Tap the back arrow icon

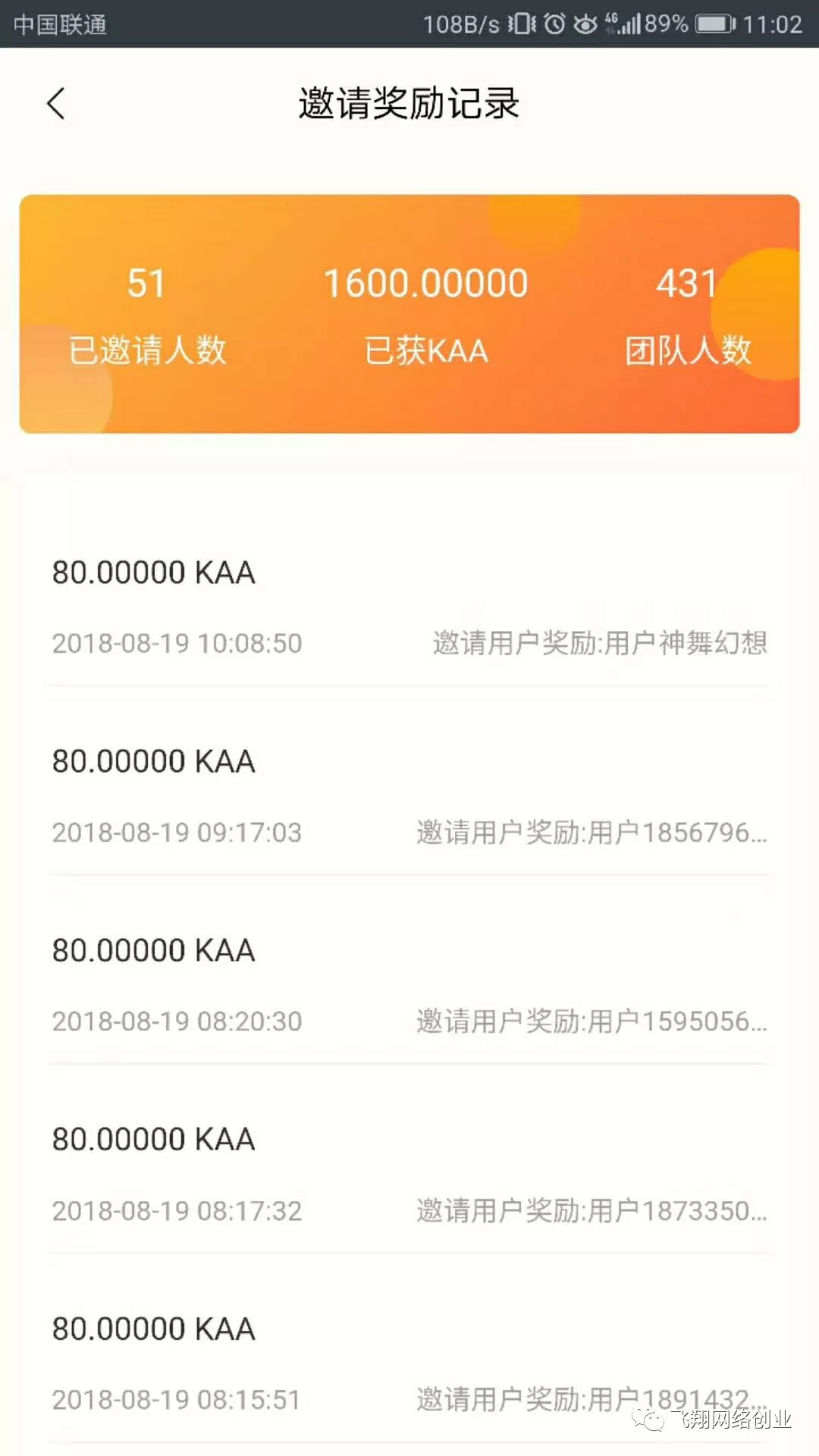coord(57,103)
